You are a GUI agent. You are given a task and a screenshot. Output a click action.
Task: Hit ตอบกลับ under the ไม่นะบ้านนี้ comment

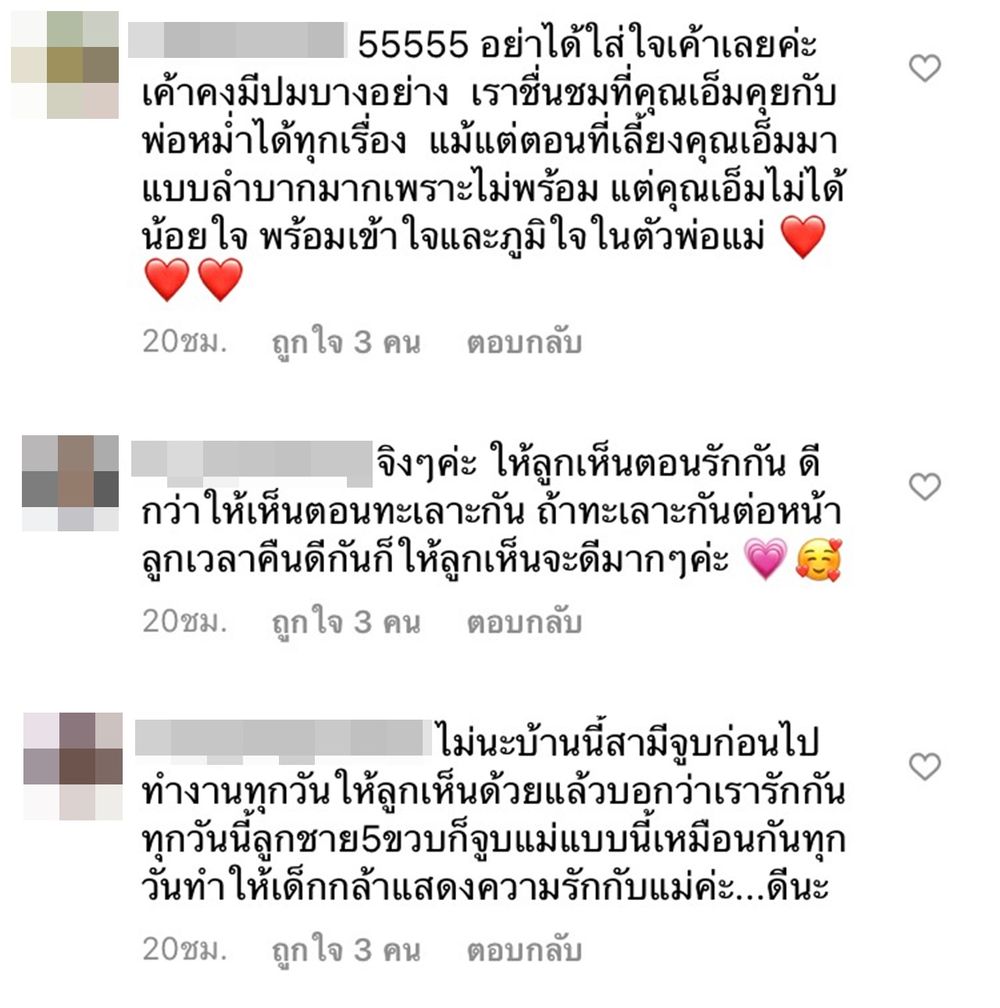523,949
